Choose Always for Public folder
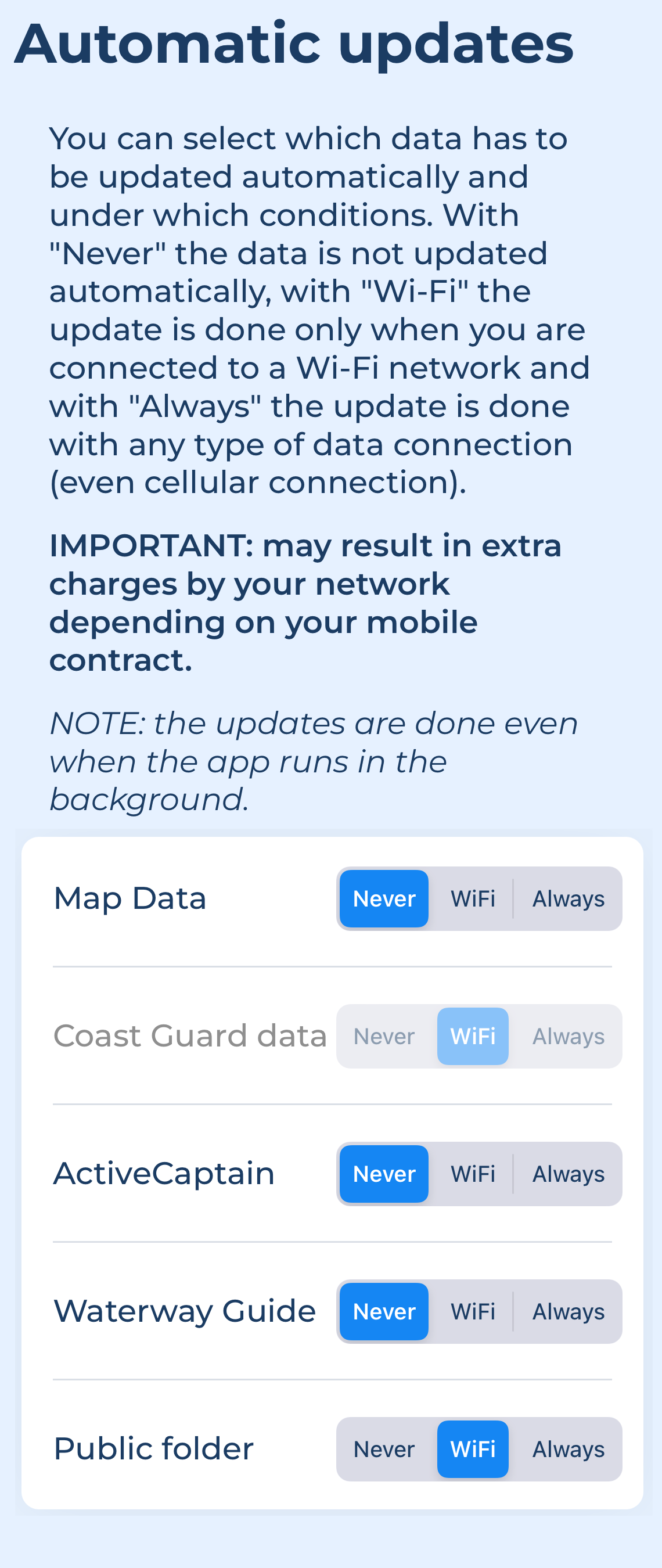The image size is (662, 1568). click(x=569, y=1449)
